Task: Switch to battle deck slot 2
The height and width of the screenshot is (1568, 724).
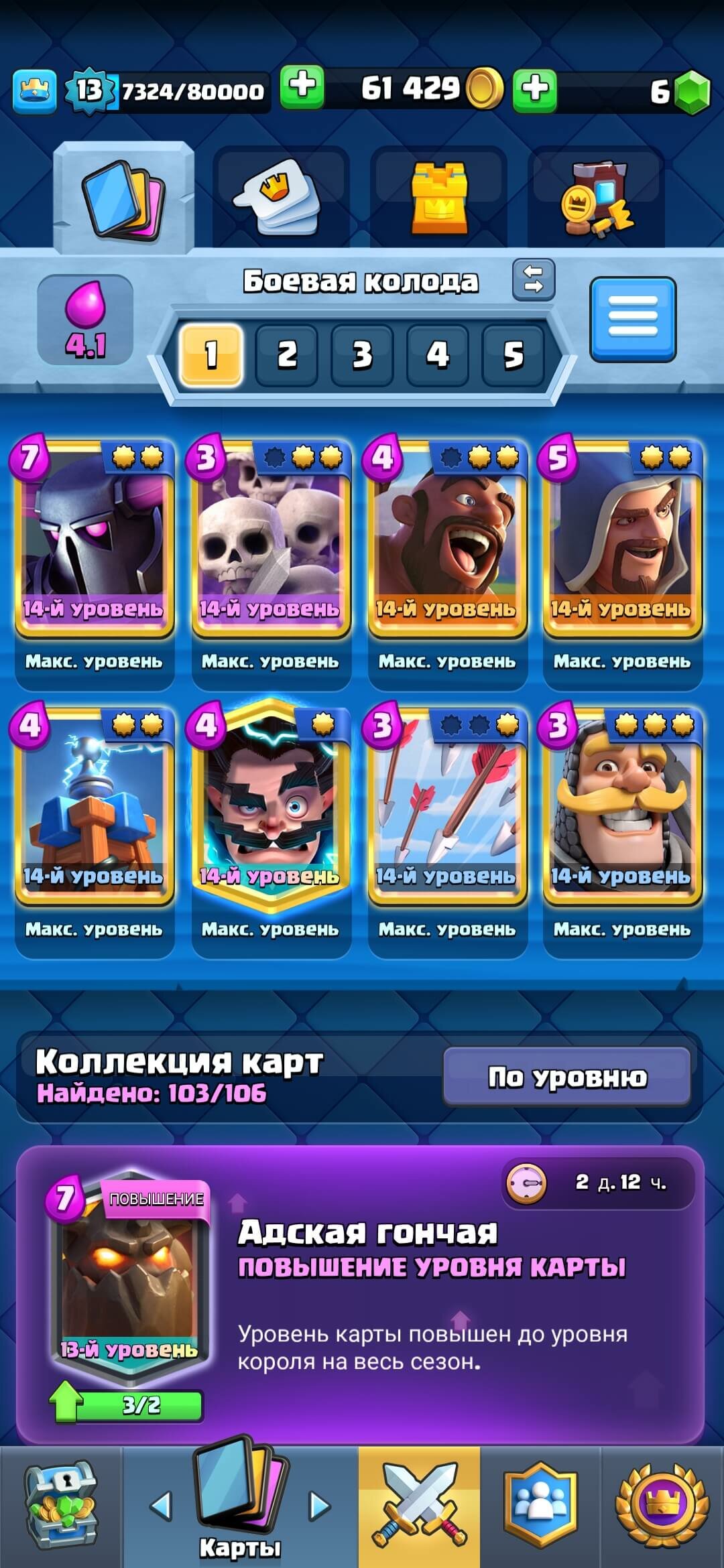Action: pos(287,355)
